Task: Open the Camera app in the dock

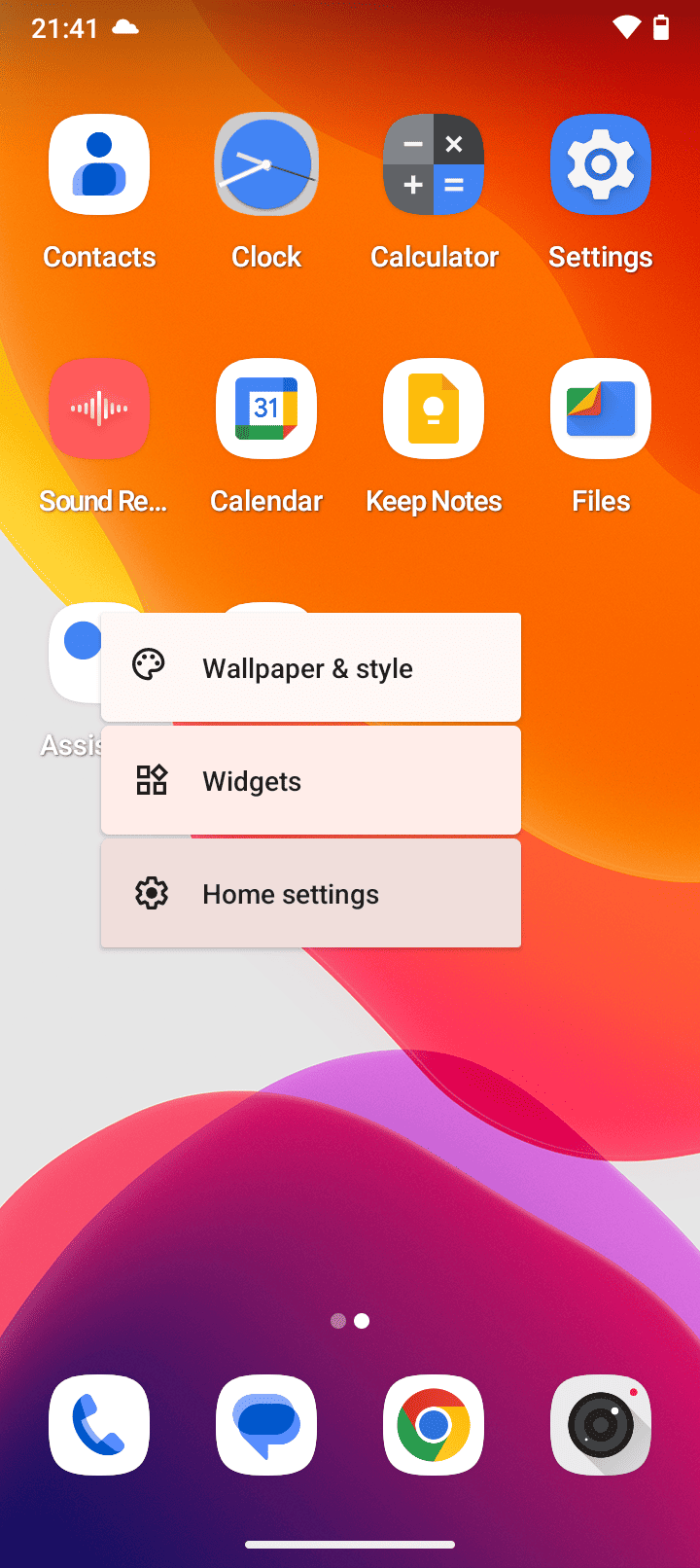Action: point(601,1425)
